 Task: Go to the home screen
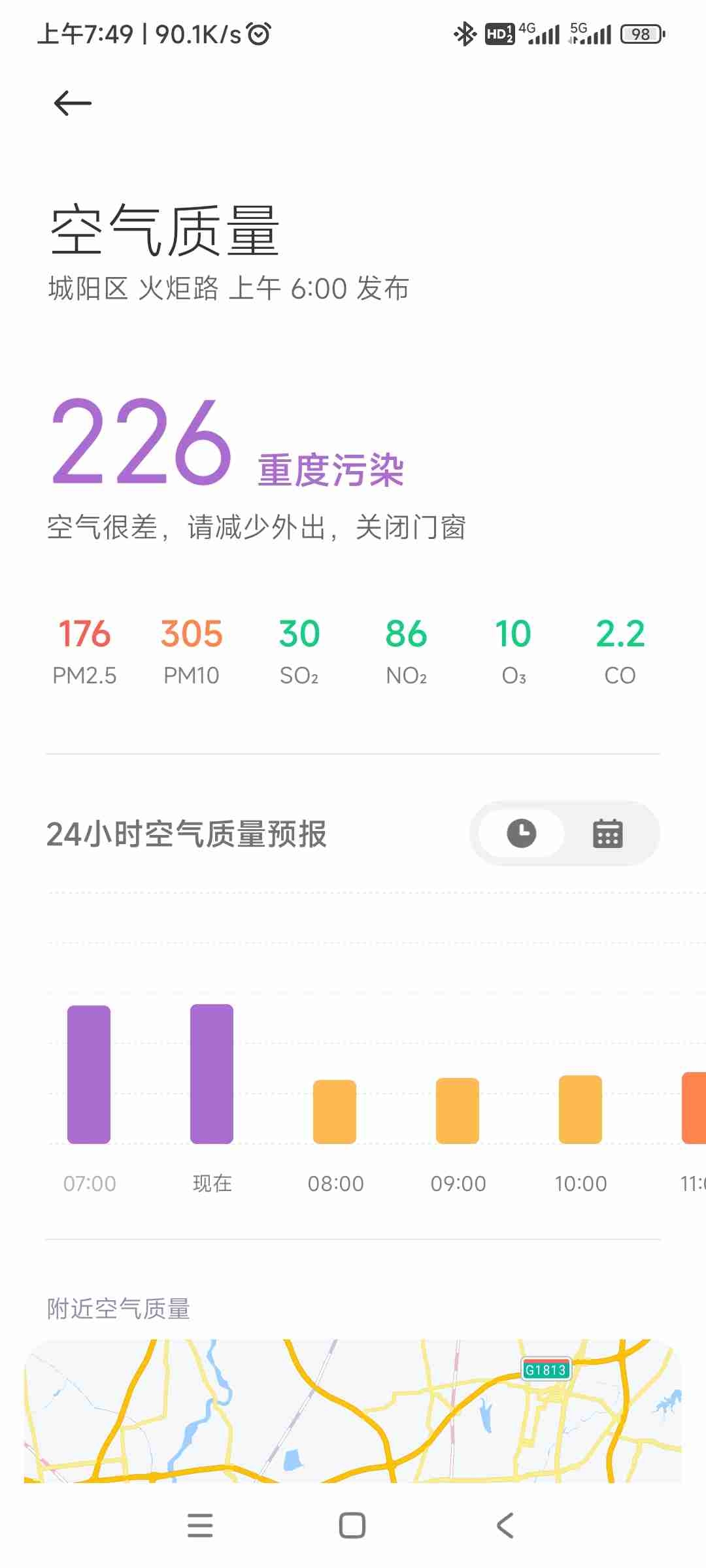tap(352, 1526)
